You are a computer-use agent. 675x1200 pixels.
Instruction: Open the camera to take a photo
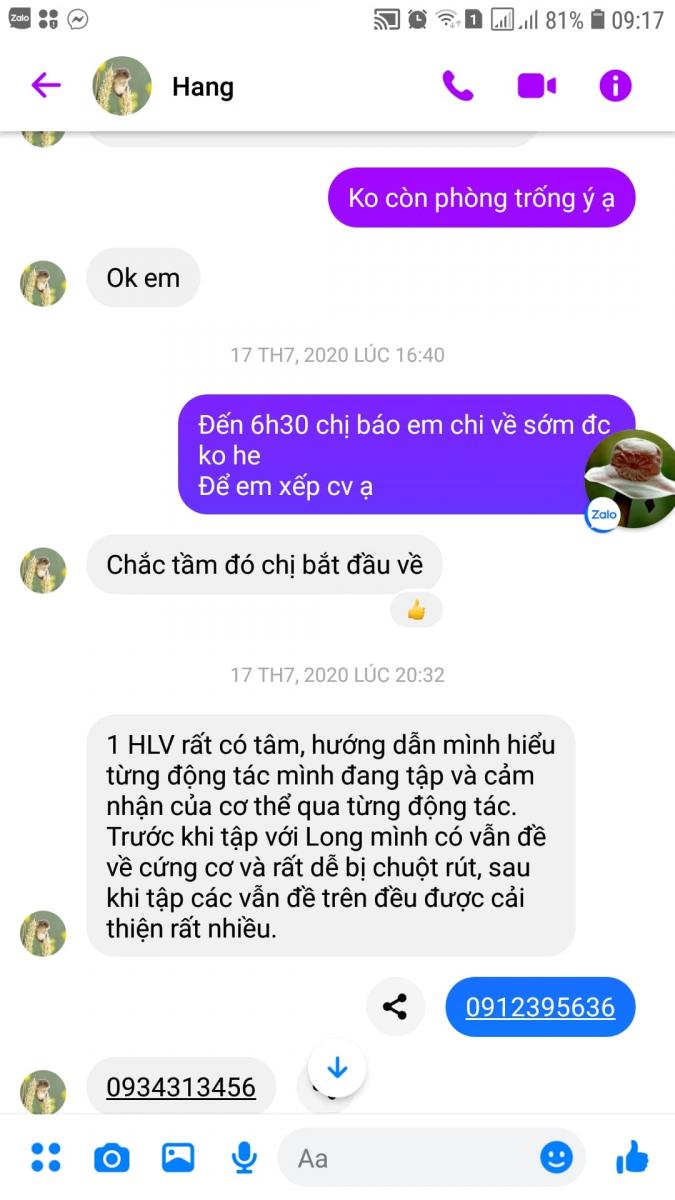(x=111, y=1158)
